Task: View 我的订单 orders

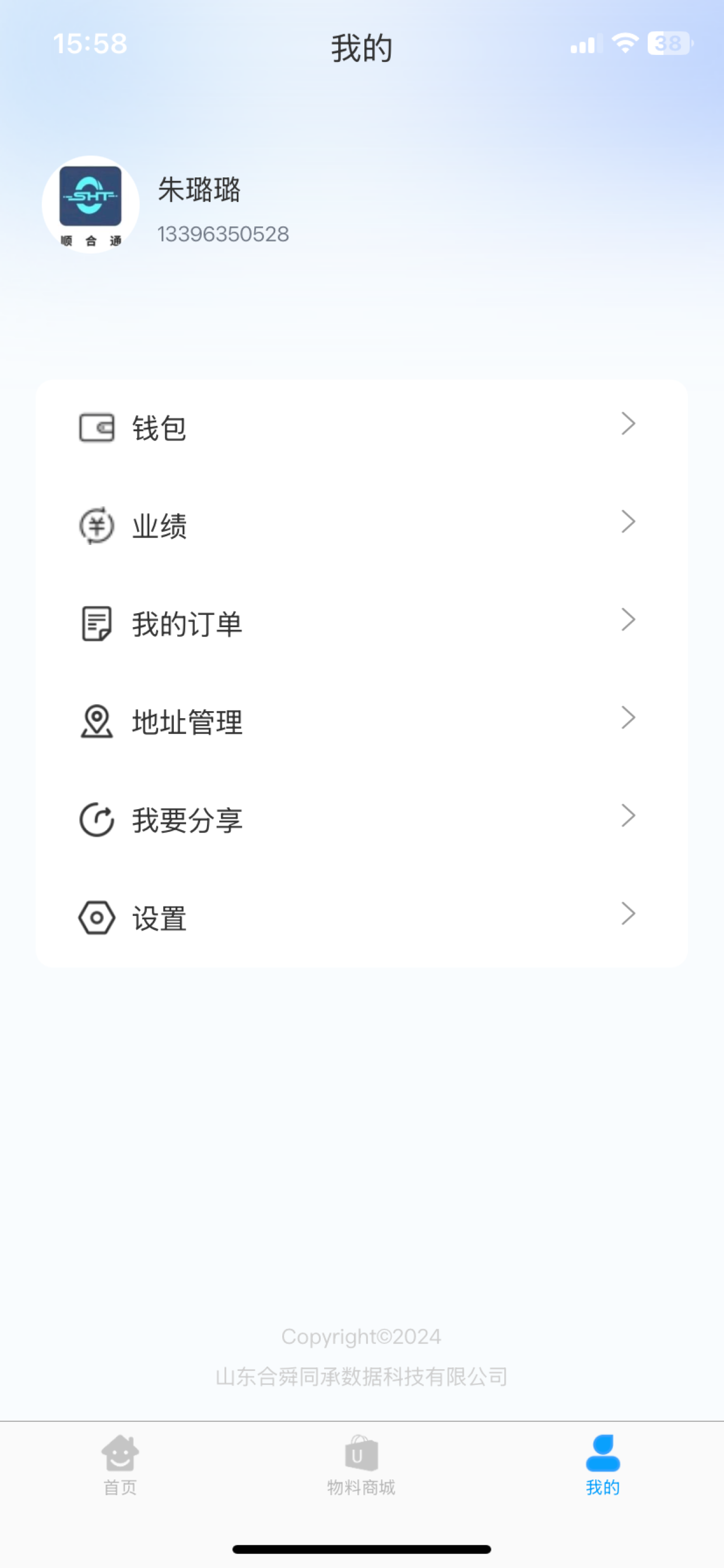Action: click(361, 624)
